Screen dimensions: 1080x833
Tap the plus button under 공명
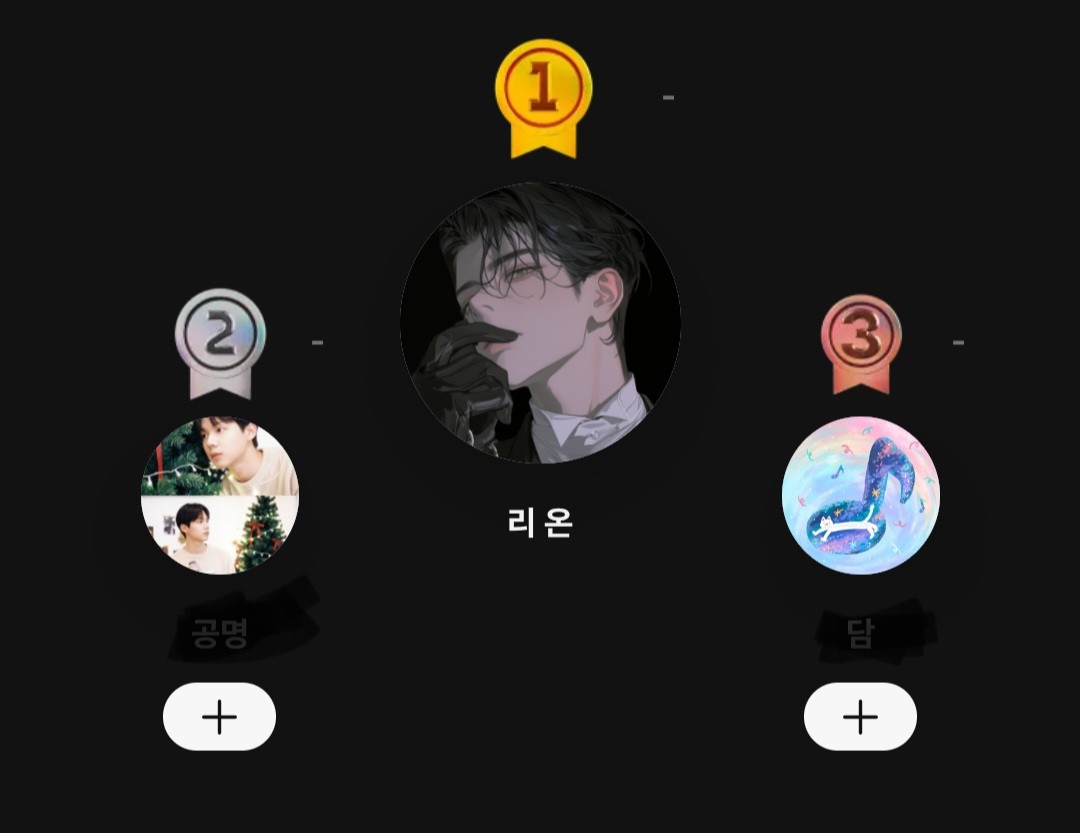tap(219, 717)
